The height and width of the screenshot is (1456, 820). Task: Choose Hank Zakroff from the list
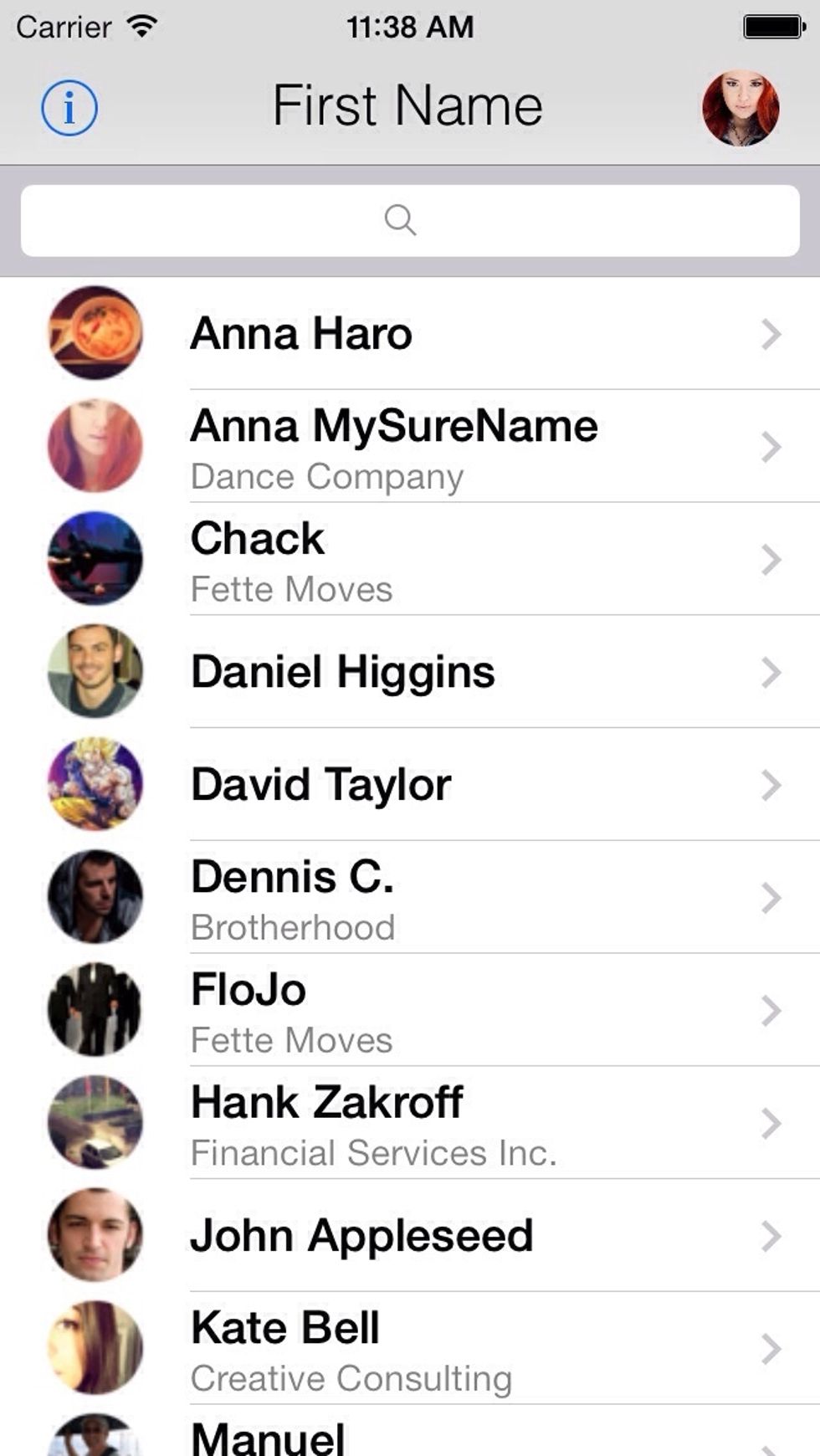pyautogui.click(x=410, y=1124)
